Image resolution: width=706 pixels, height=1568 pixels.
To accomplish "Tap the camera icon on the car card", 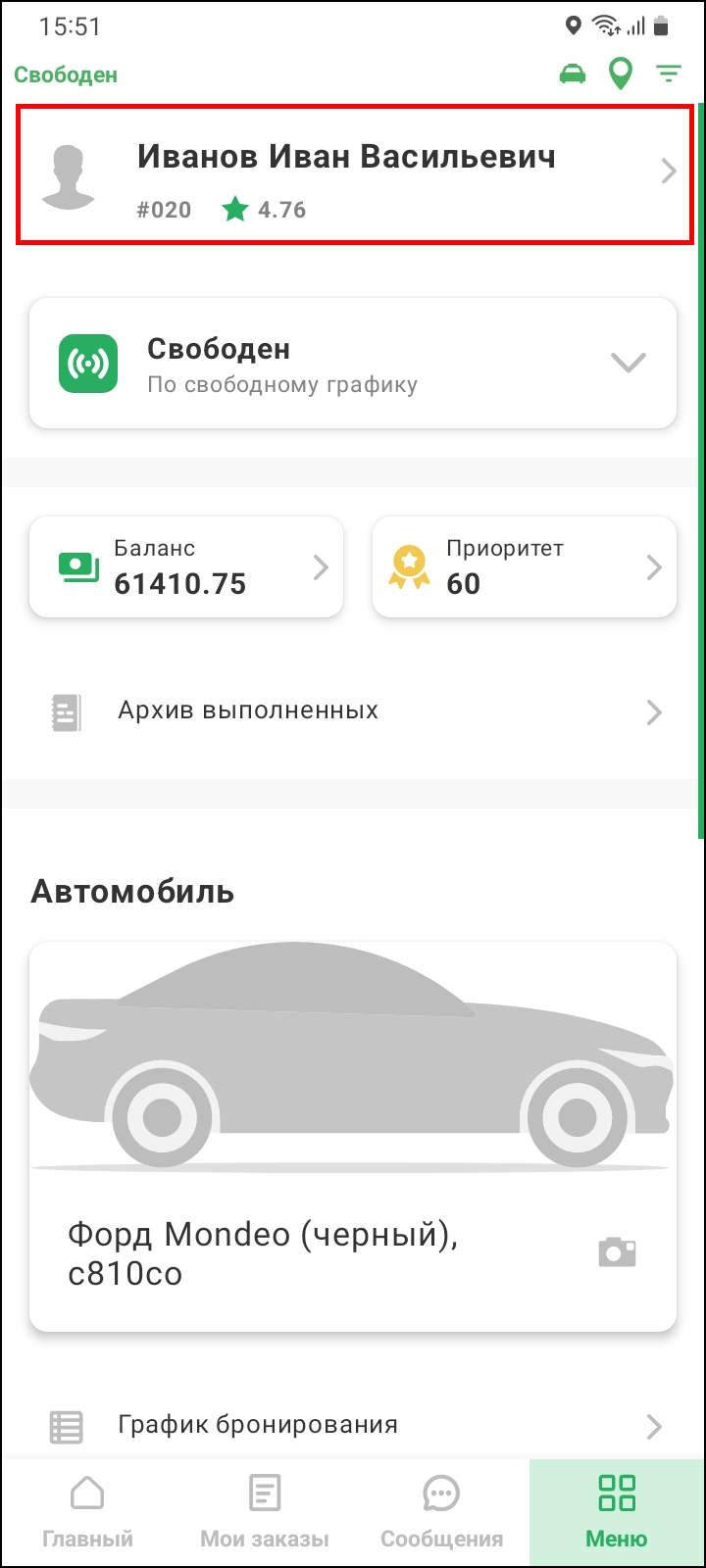I will 618,1252.
